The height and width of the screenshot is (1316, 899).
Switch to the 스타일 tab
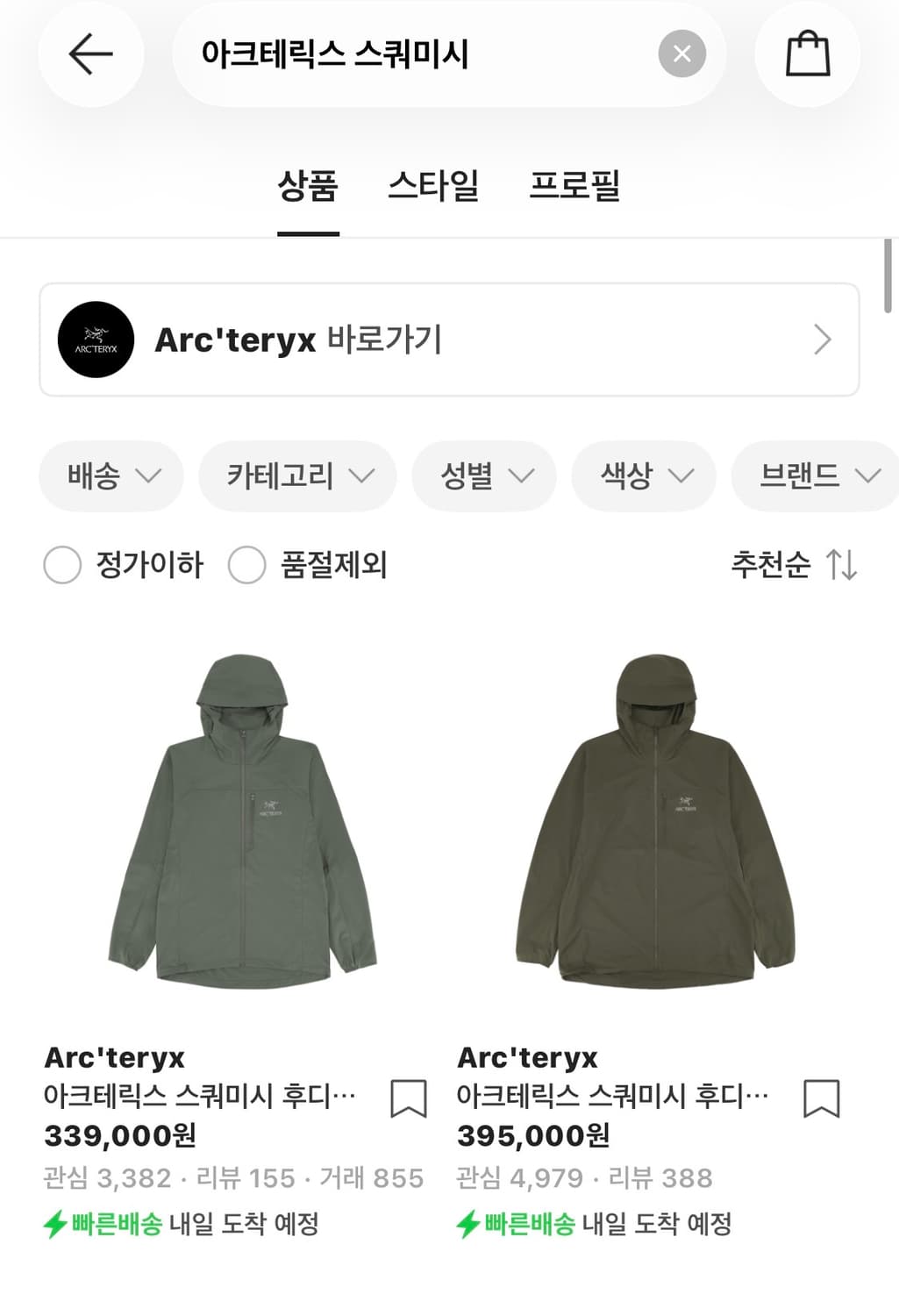pos(434,187)
